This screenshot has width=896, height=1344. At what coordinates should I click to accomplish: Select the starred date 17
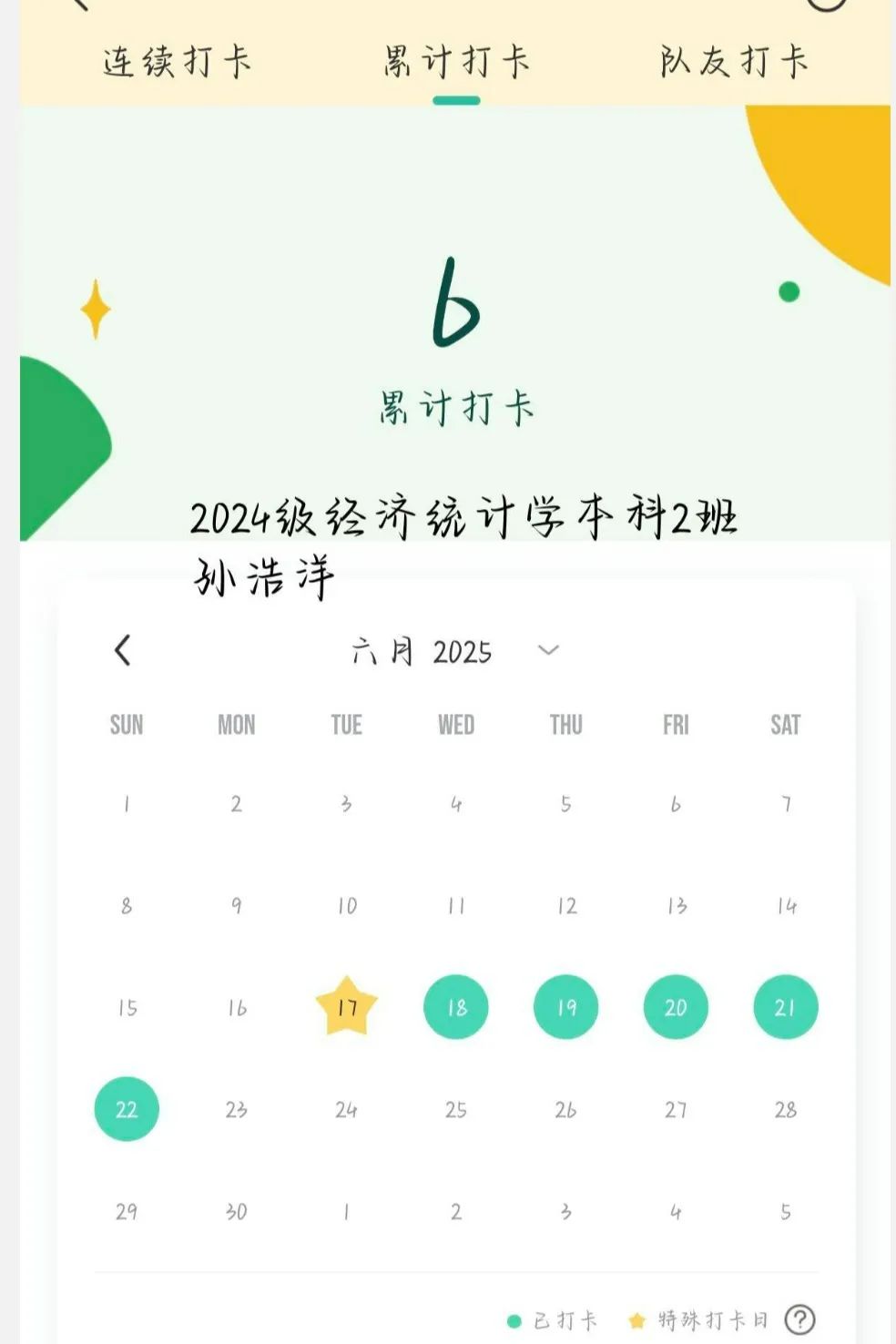[346, 1007]
